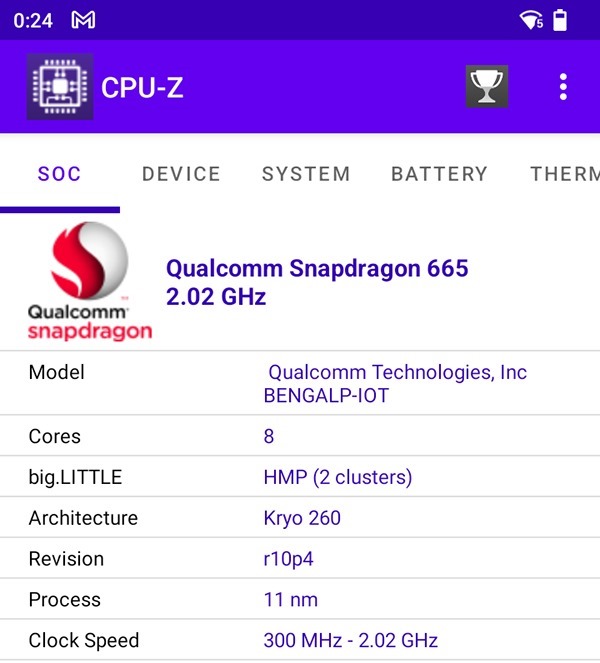Open the three-dot overflow menu
600x663 pixels.
click(x=563, y=87)
